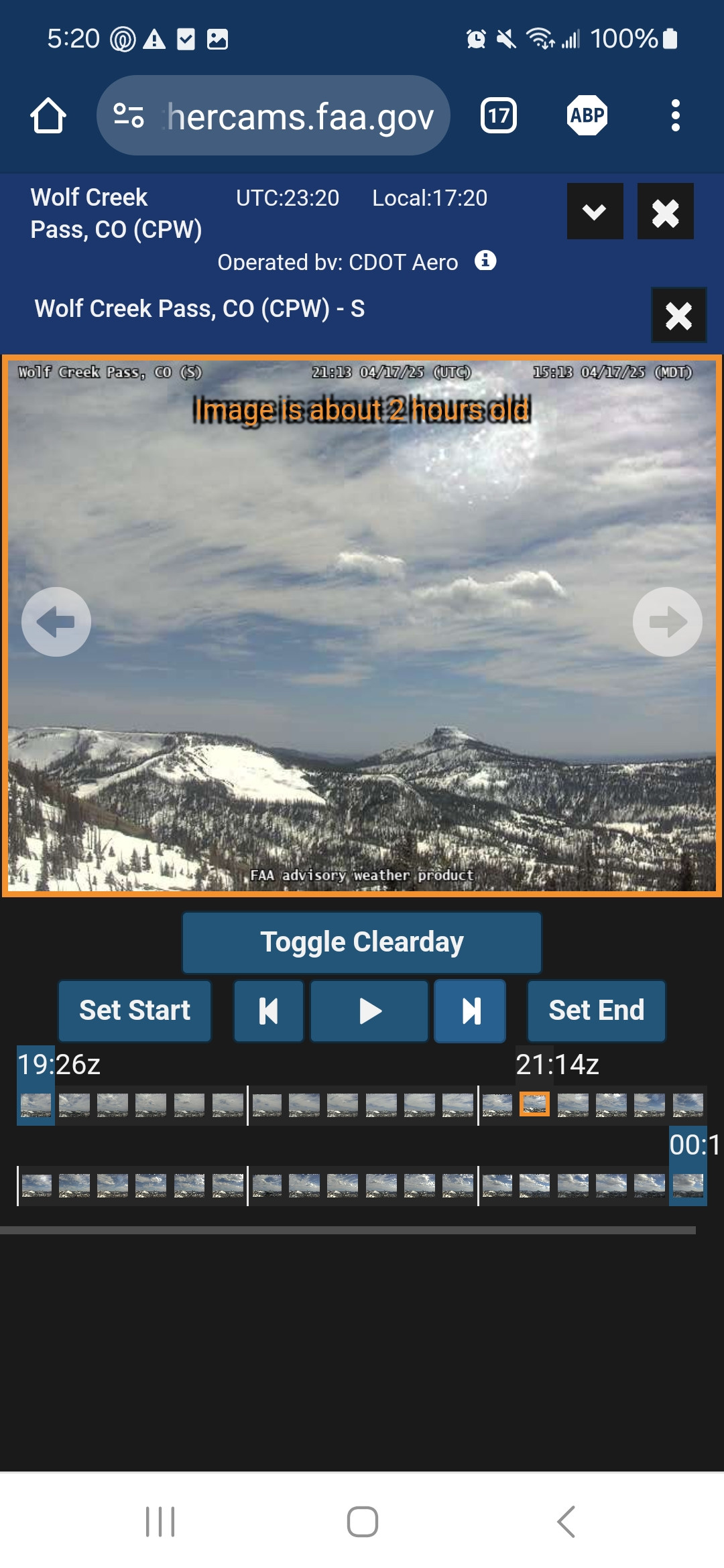Open the tab switcher showing 17 tabs
This screenshot has width=724, height=1568.
coord(498,116)
